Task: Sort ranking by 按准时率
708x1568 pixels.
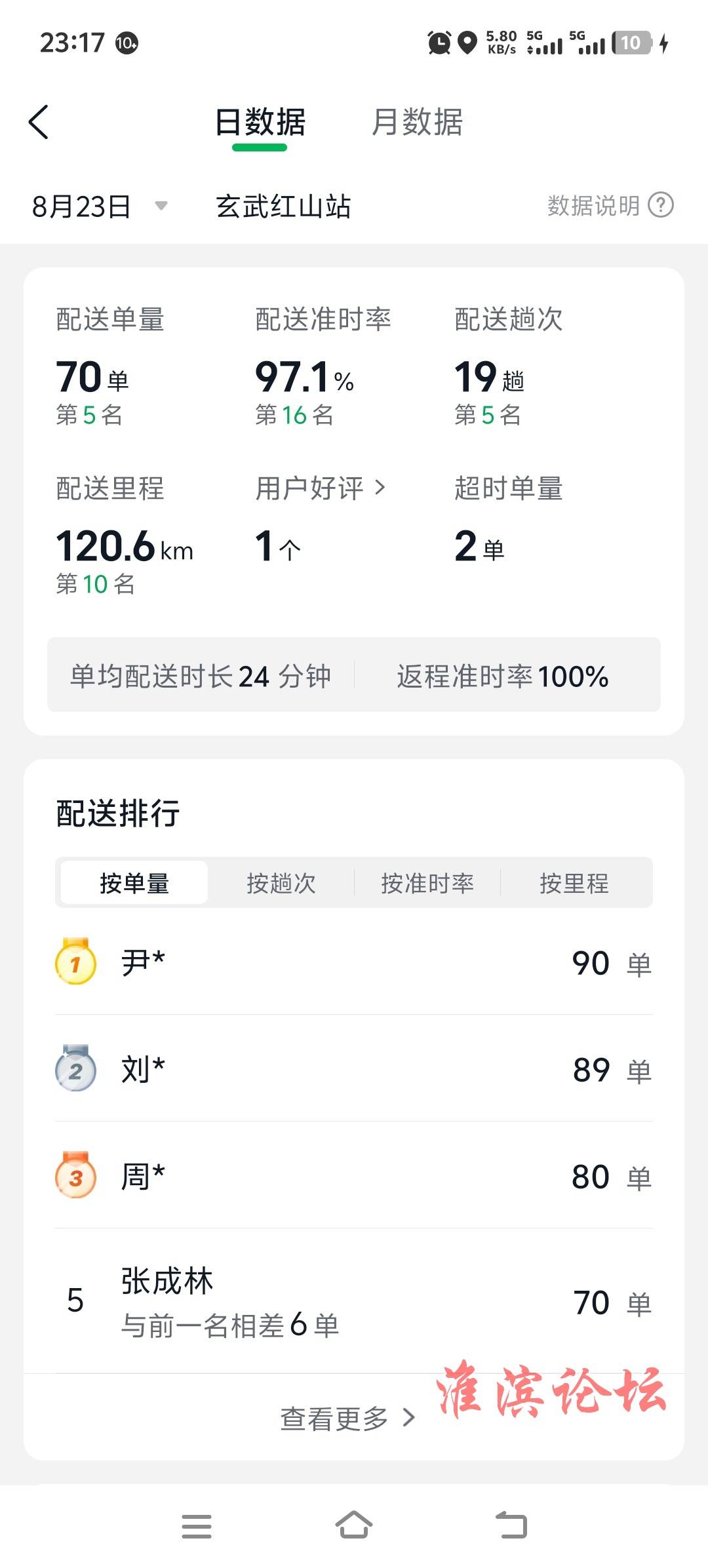Action: tap(427, 883)
